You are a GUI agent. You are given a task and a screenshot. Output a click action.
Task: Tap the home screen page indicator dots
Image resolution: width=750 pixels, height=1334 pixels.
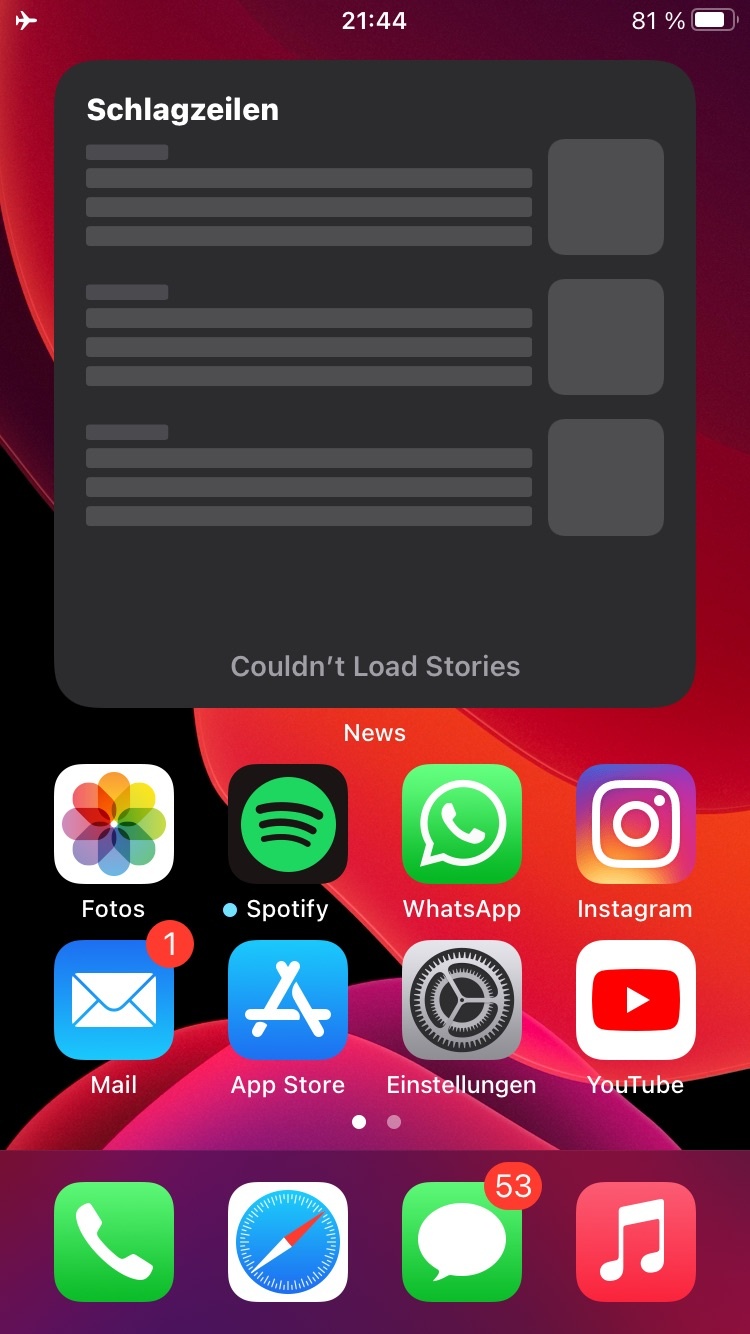pyautogui.click(x=376, y=1122)
